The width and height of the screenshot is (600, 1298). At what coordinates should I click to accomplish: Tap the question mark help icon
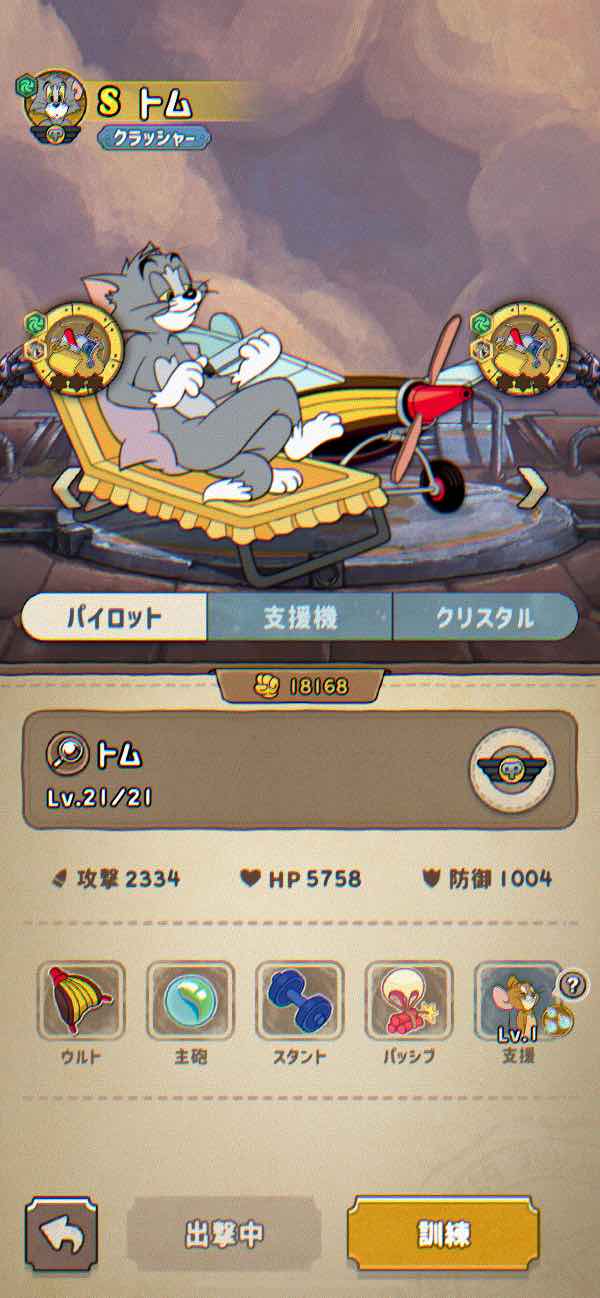pos(571,984)
